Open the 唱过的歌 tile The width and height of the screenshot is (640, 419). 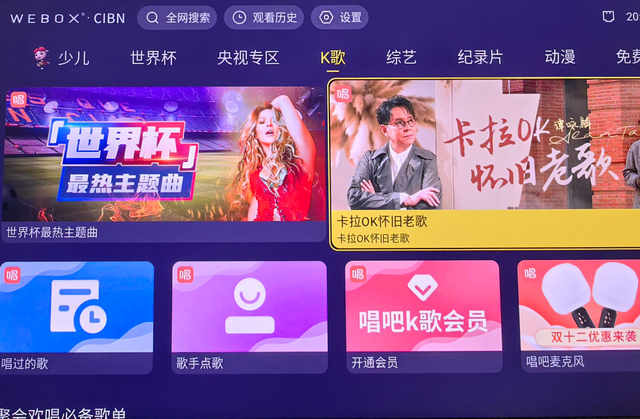(77, 312)
